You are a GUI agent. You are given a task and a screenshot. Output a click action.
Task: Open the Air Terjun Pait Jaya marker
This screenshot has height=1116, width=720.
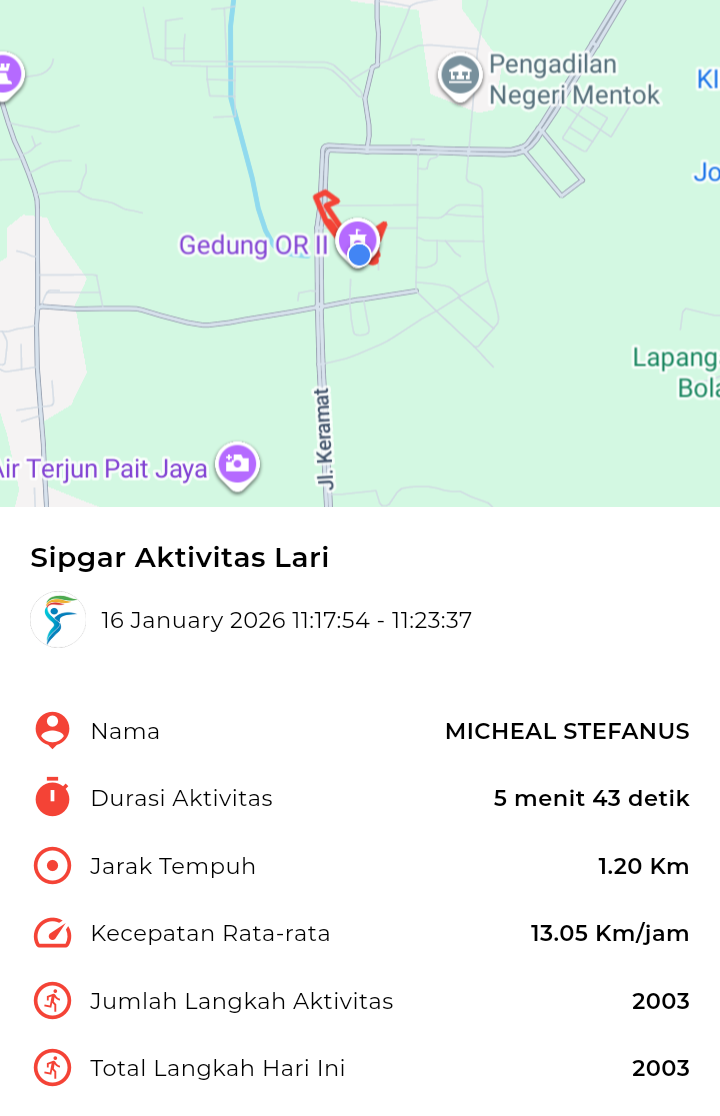pos(238,464)
